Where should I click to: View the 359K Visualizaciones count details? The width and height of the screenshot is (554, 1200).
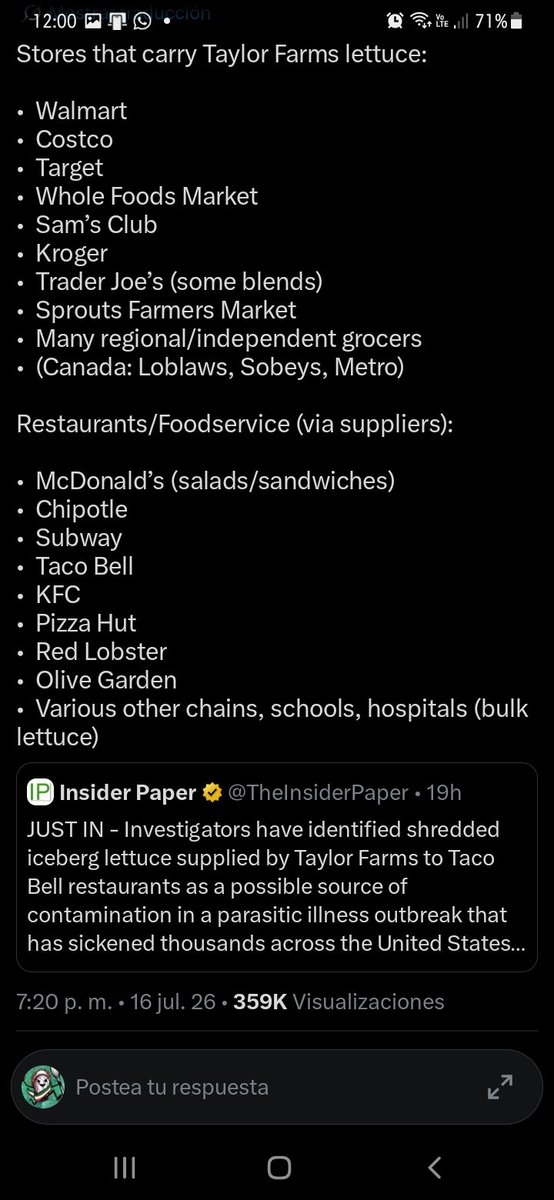pos(338,1001)
